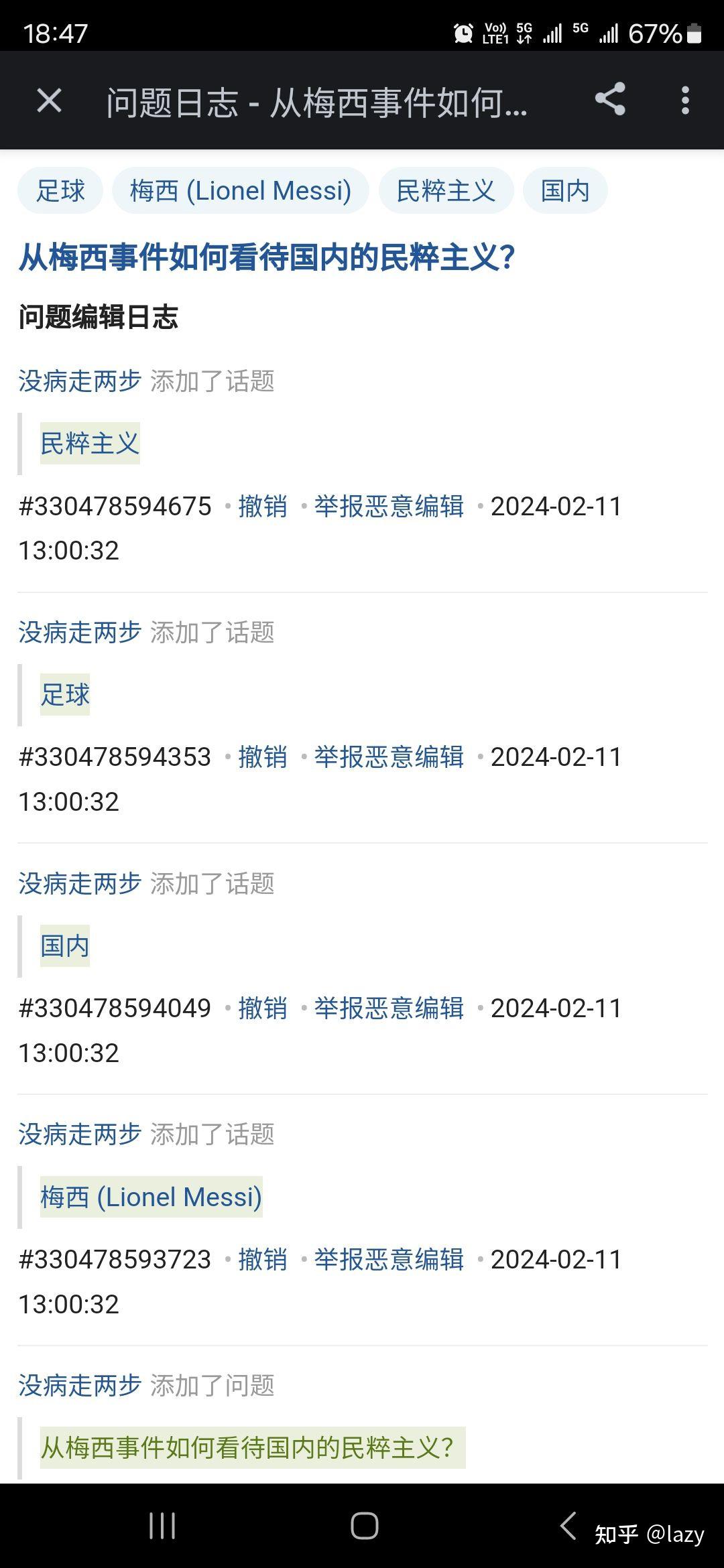Screen dimensions: 724x1568
Task: Report edit #330478593723 as malicious
Action: point(389,1260)
